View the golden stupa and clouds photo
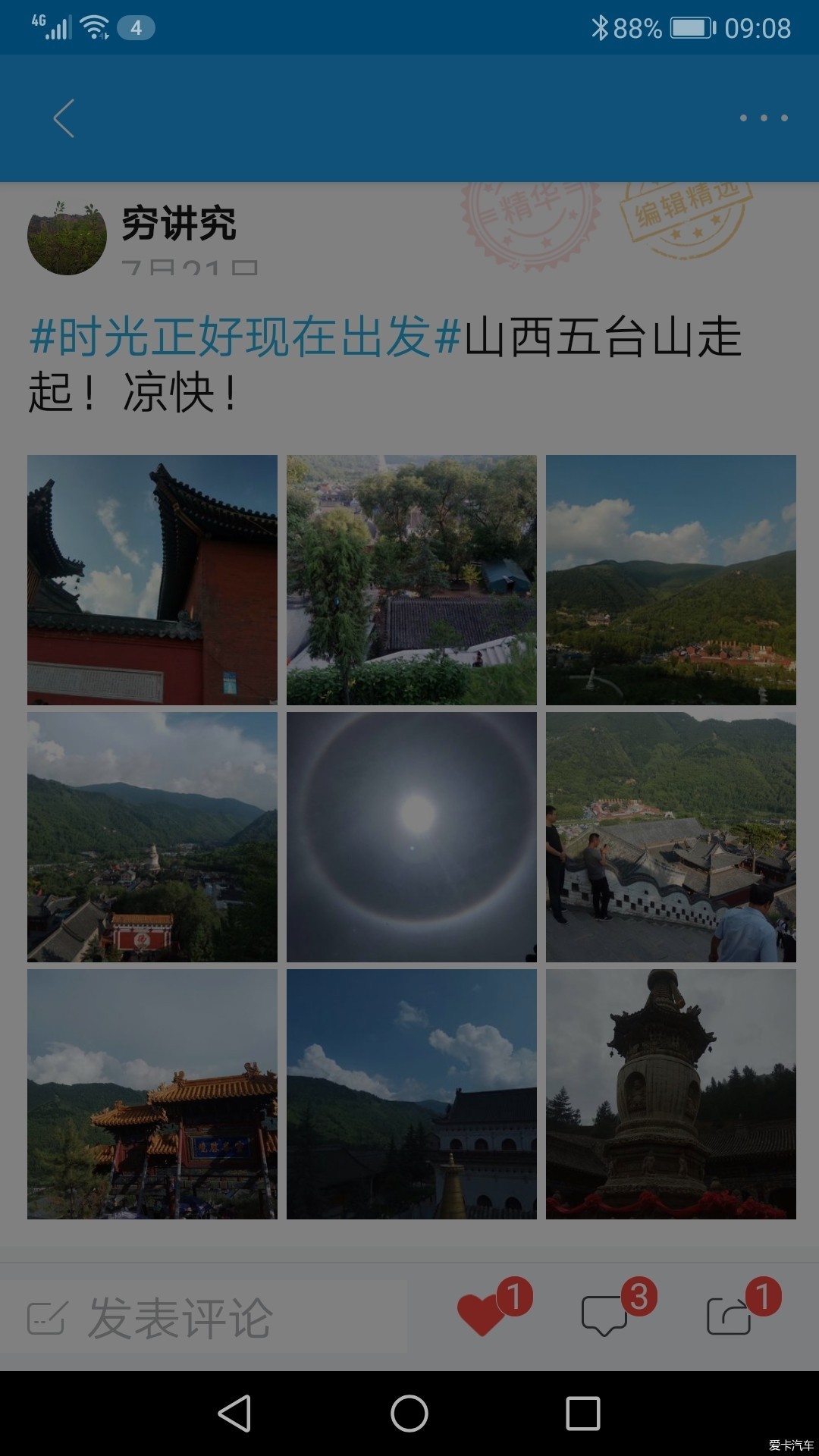Viewport: 819px width, 1456px height. point(412,1094)
